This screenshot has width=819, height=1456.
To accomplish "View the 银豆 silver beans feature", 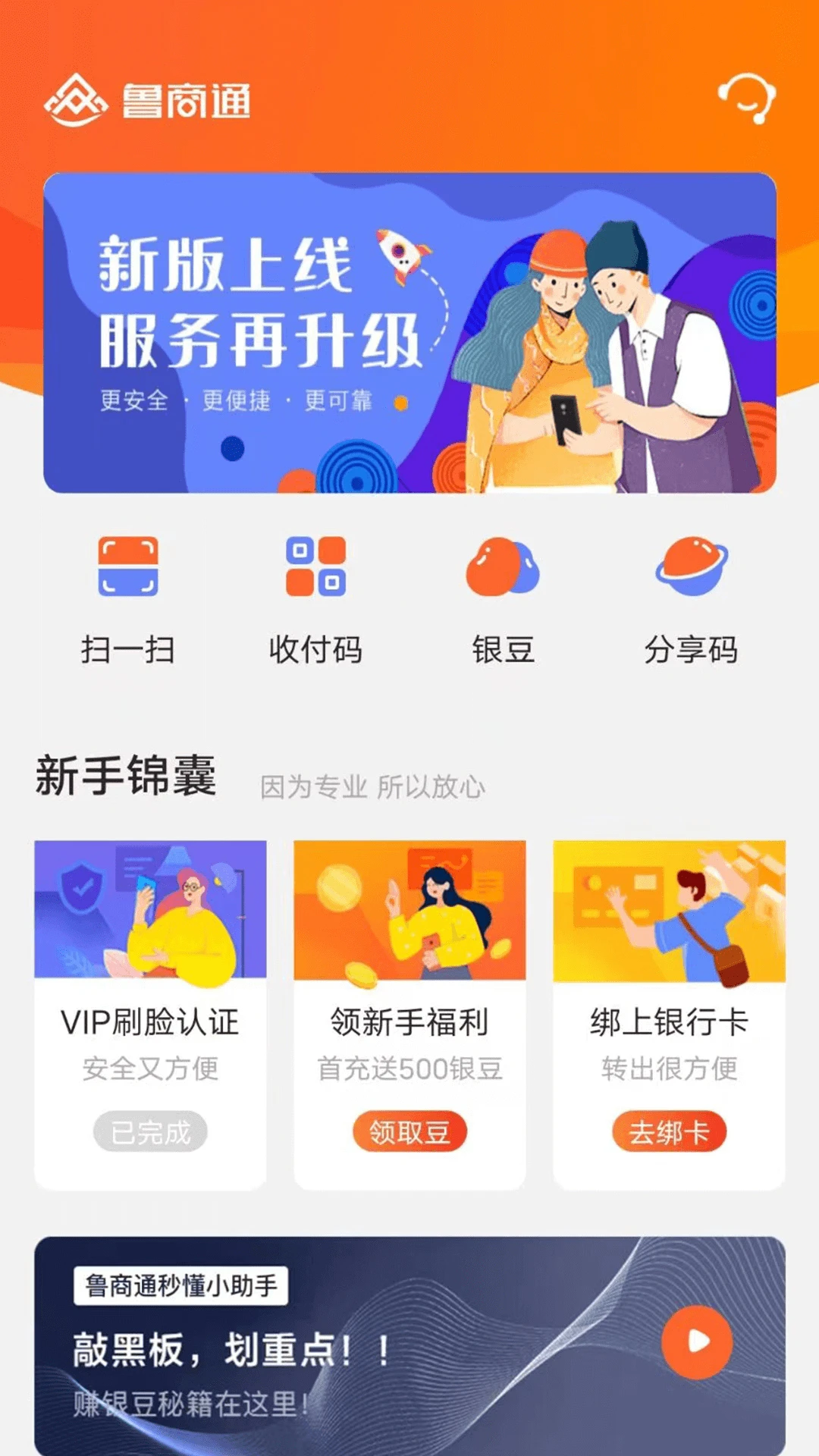I will (502, 599).
